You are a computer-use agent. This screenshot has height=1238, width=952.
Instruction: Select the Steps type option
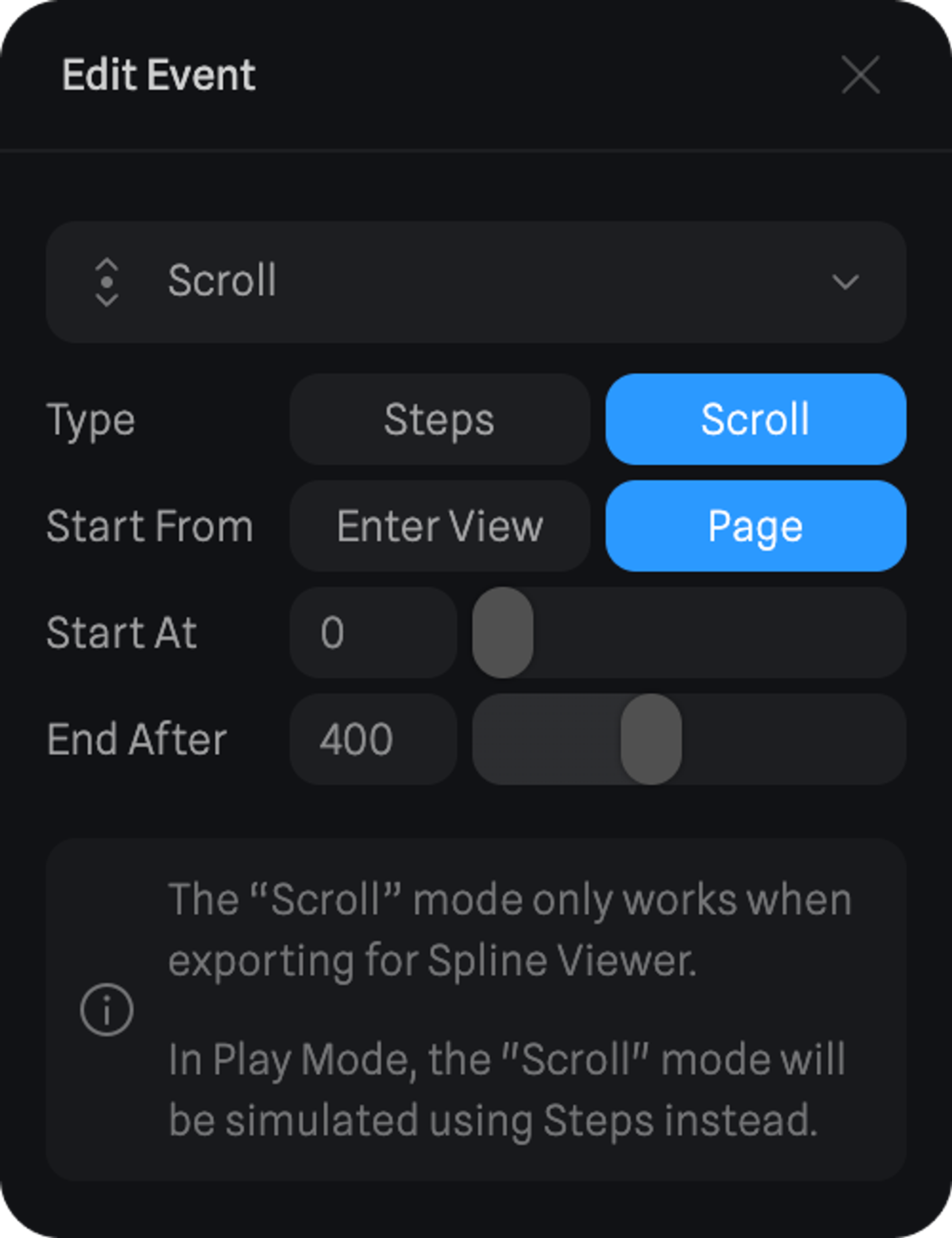pos(439,419)
